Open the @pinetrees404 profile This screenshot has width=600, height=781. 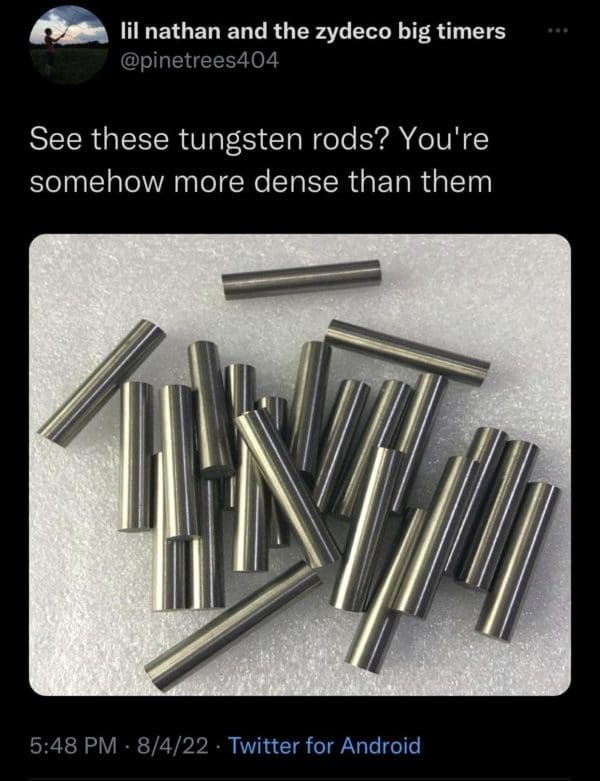tap(199, 59)
